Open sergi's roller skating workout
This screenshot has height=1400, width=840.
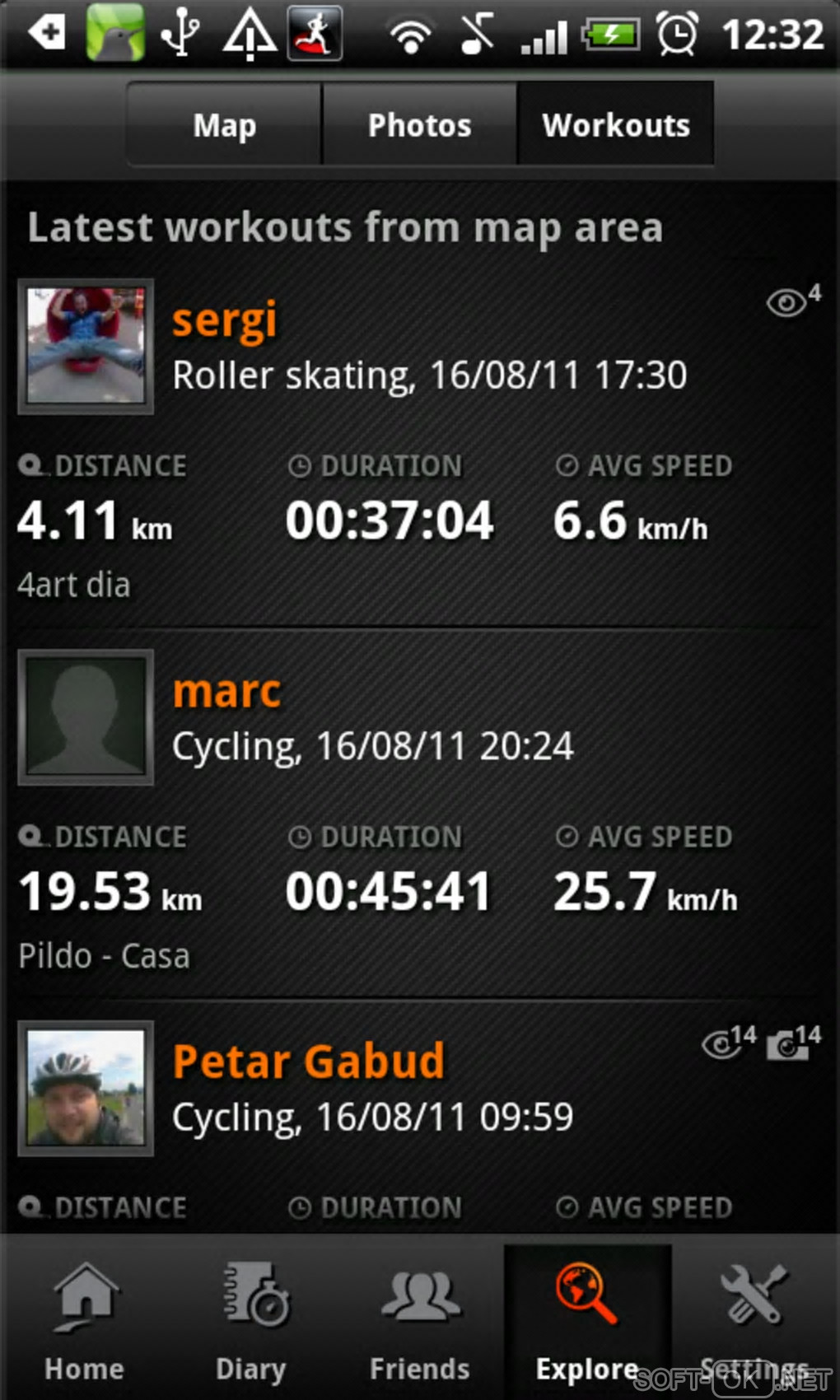point(428,376)
